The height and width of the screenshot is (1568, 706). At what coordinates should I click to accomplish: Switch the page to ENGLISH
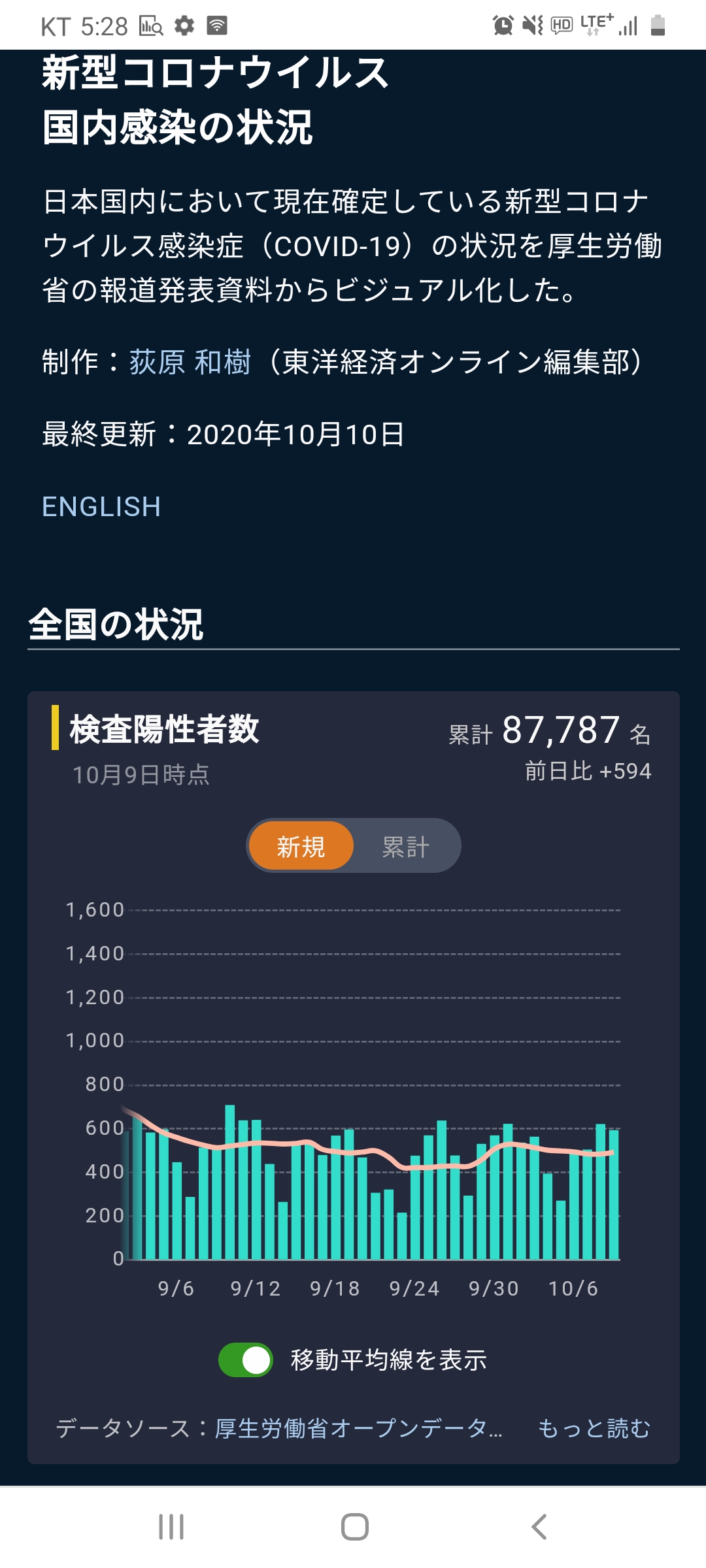[x=101, y=506]
